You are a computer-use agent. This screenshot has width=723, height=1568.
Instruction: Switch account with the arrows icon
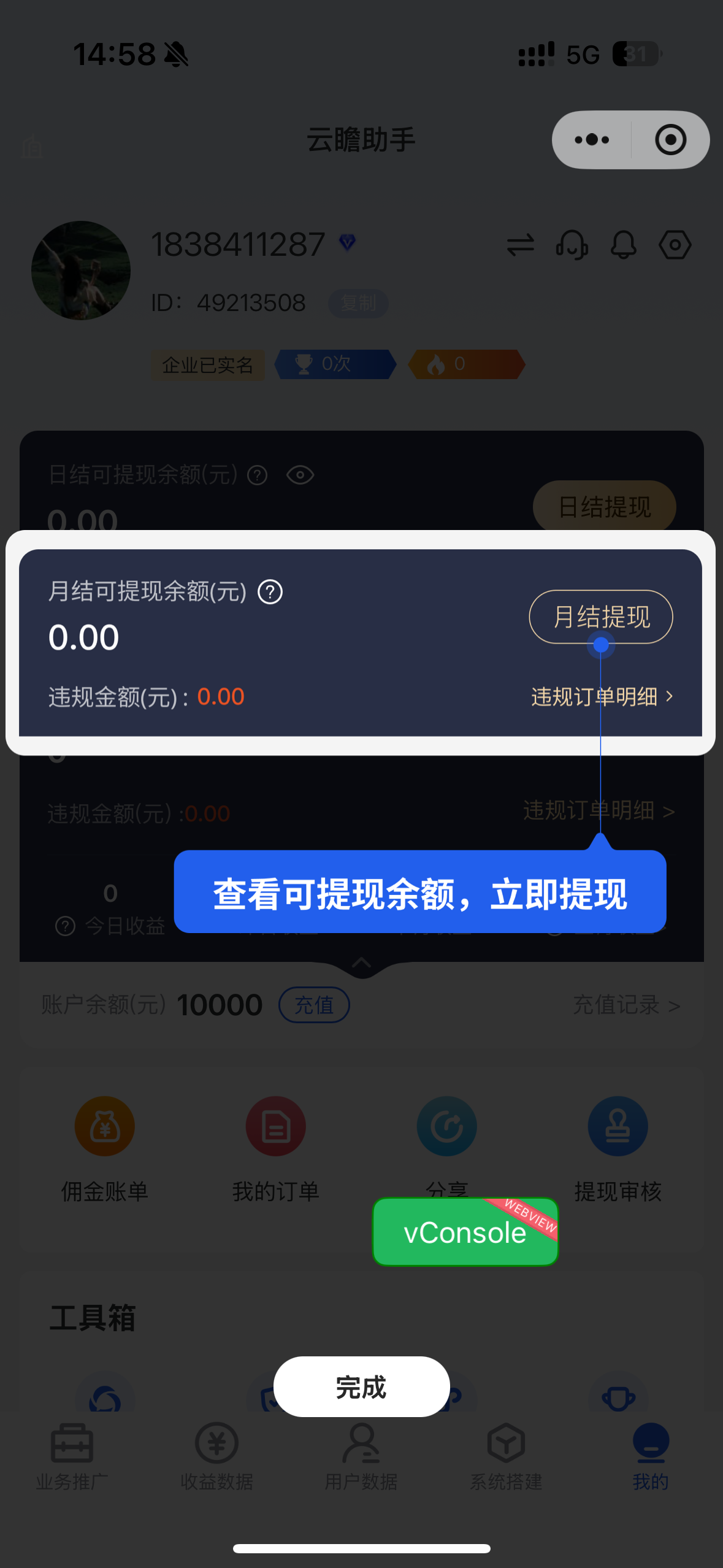pos(520,245)
